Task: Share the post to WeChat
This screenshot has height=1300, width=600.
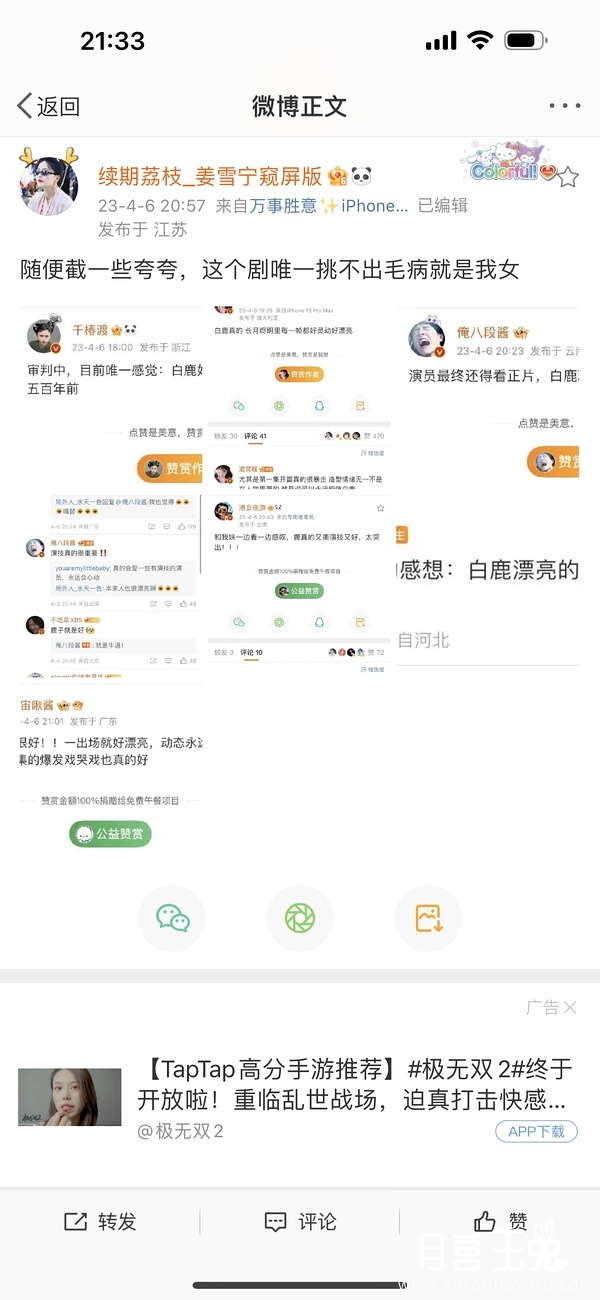Action: pyautogui.click(x=172, y=917)
